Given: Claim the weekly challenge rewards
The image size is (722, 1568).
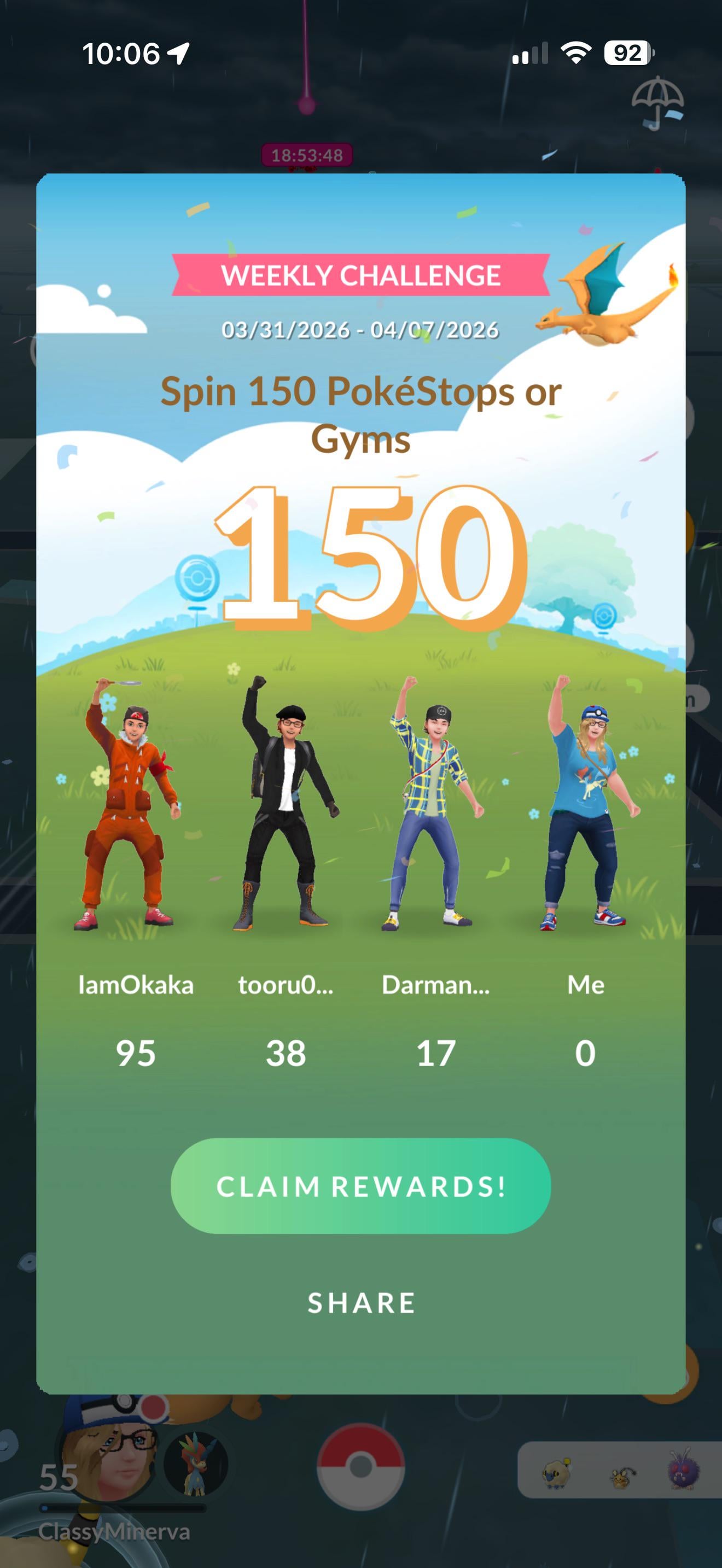Looking at the screenshot, I should 360,1186.
